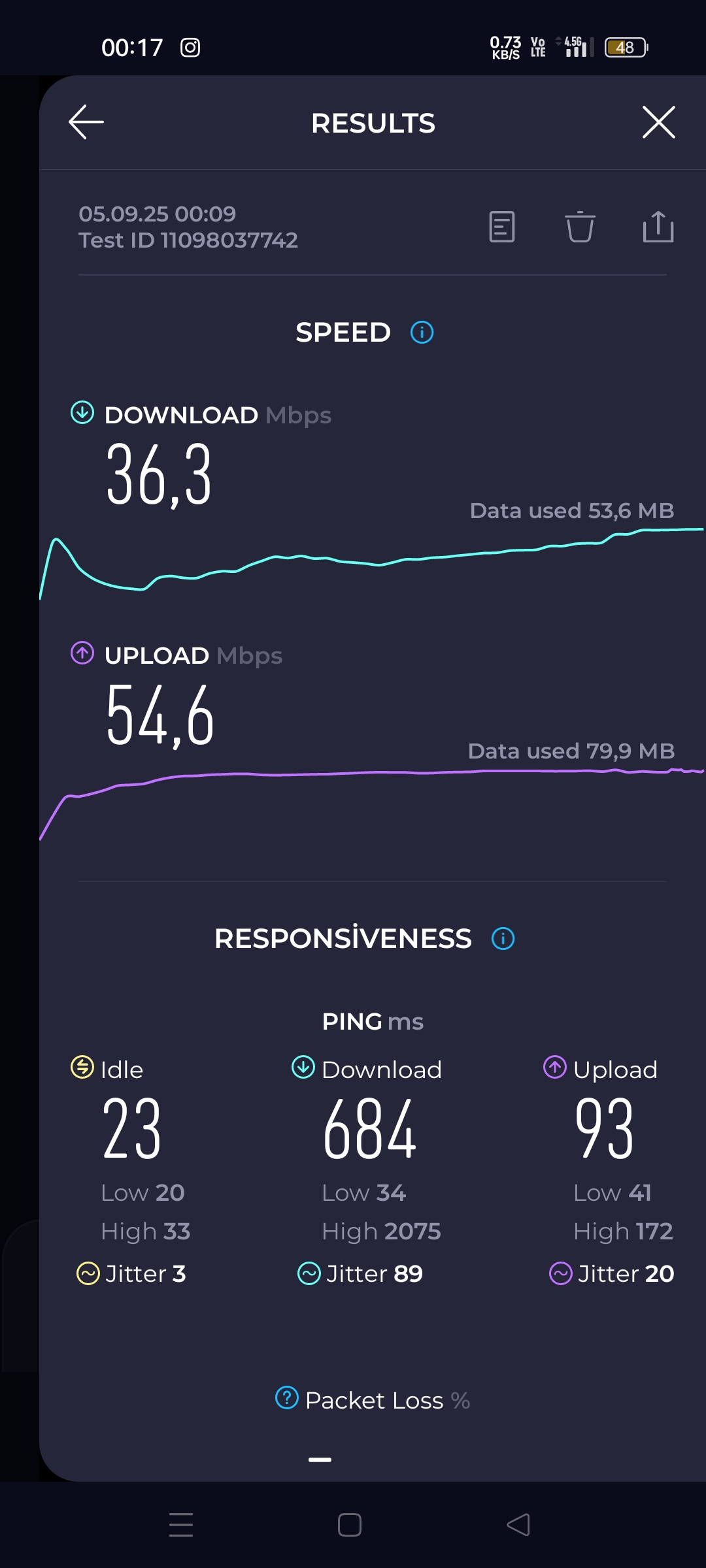
Task: Open recent apps from the navigation bar
Action: (x=181, y=1525)
